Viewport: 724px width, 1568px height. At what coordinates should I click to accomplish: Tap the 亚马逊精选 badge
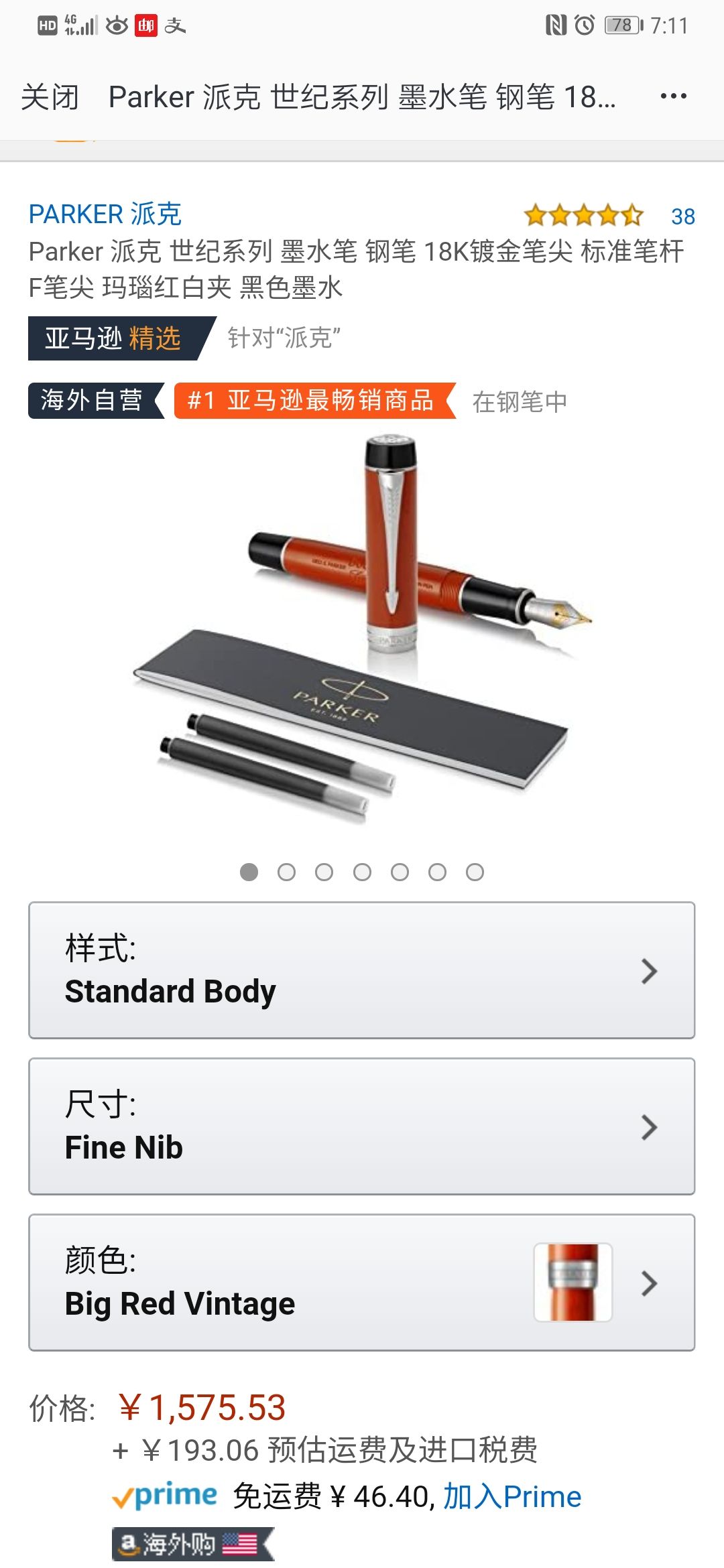click(114, 338)
